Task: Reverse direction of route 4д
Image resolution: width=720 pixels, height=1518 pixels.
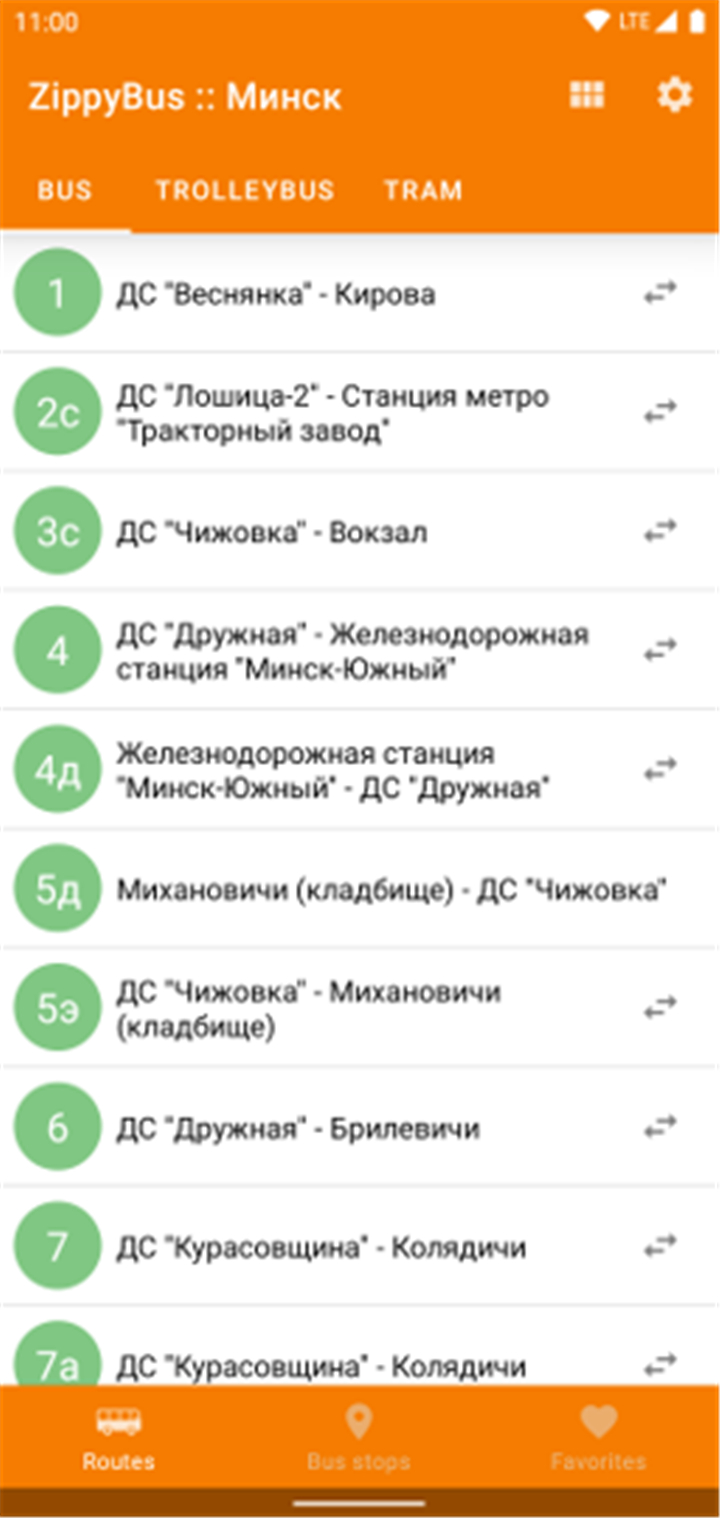Action: pos(660,769)
